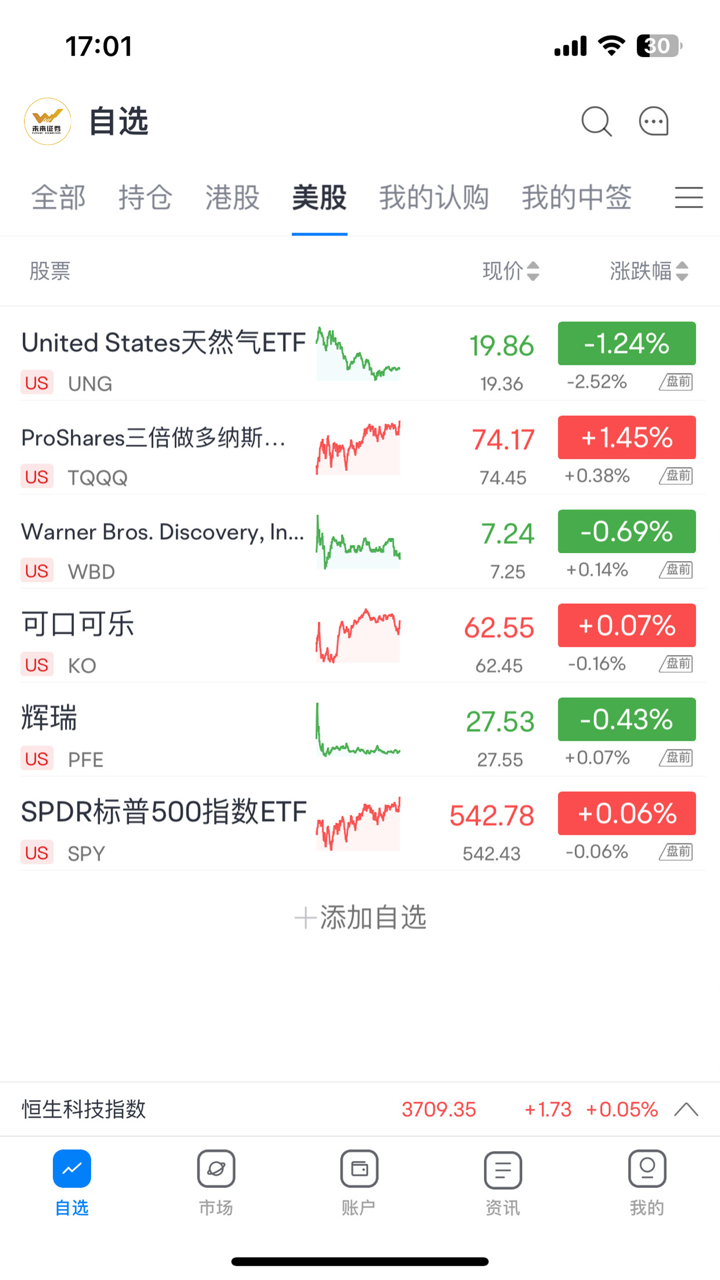
Task: Sort the list by 现价
Action: tap(511, 271)
